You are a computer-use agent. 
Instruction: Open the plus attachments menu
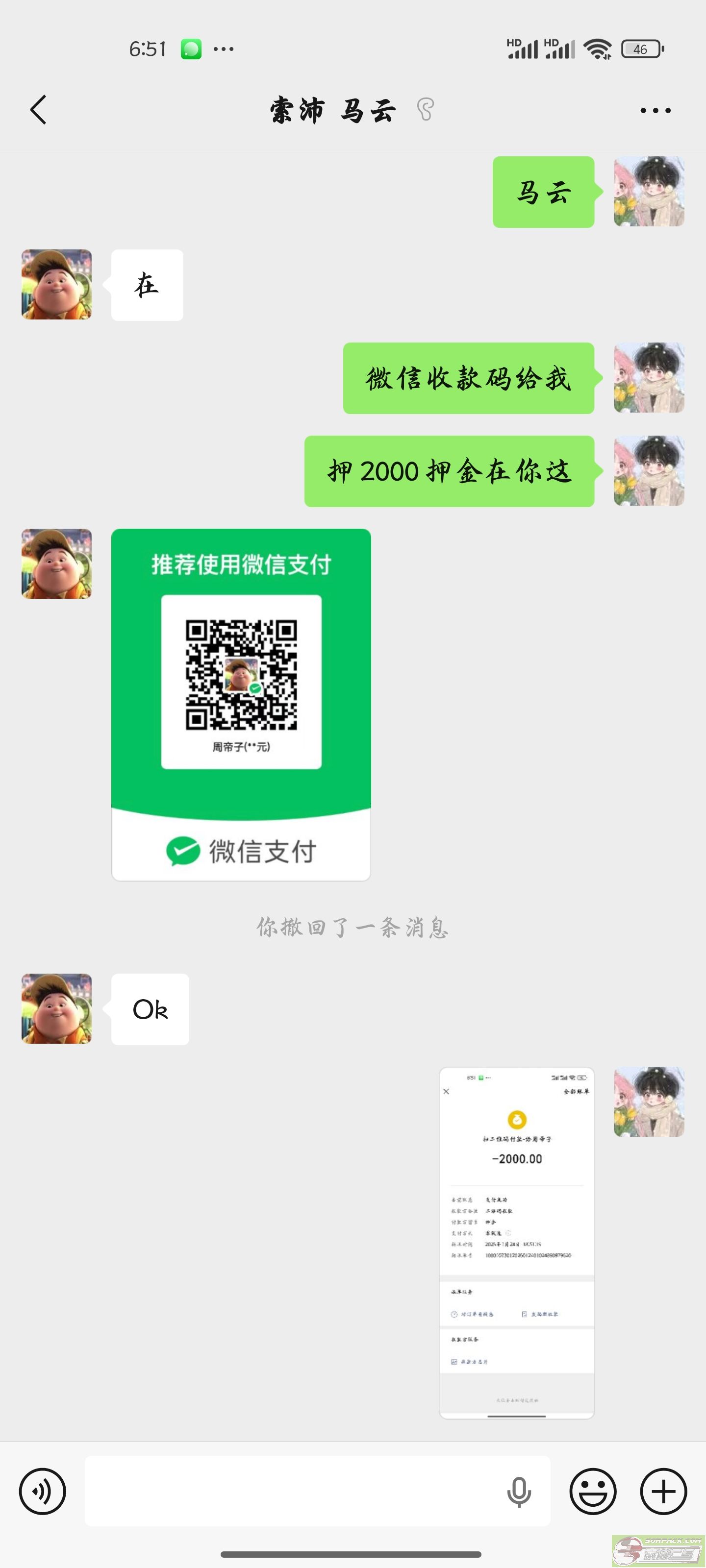663,1491
